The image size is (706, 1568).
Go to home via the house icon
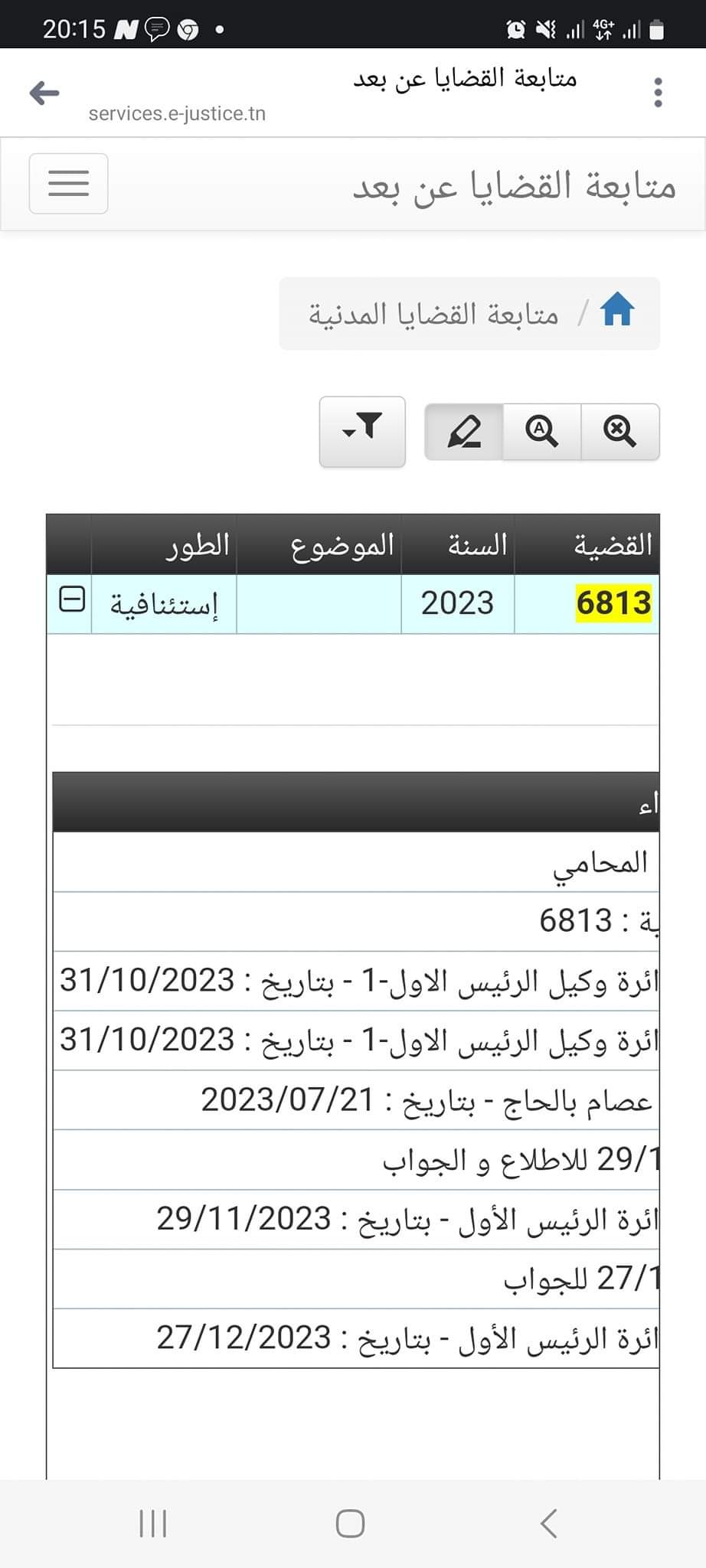click(617, 311)
